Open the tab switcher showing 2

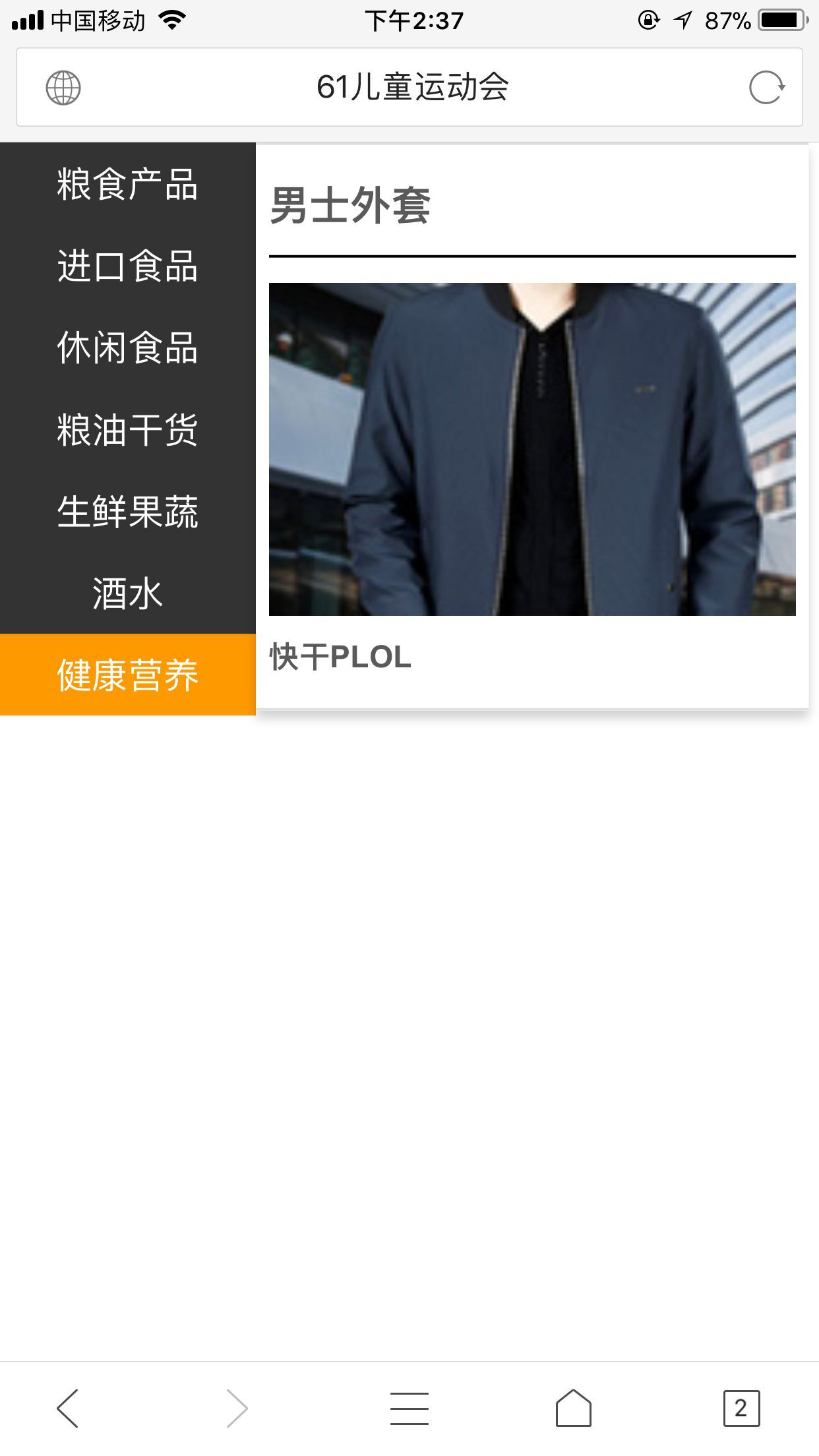pos(741,1408)
